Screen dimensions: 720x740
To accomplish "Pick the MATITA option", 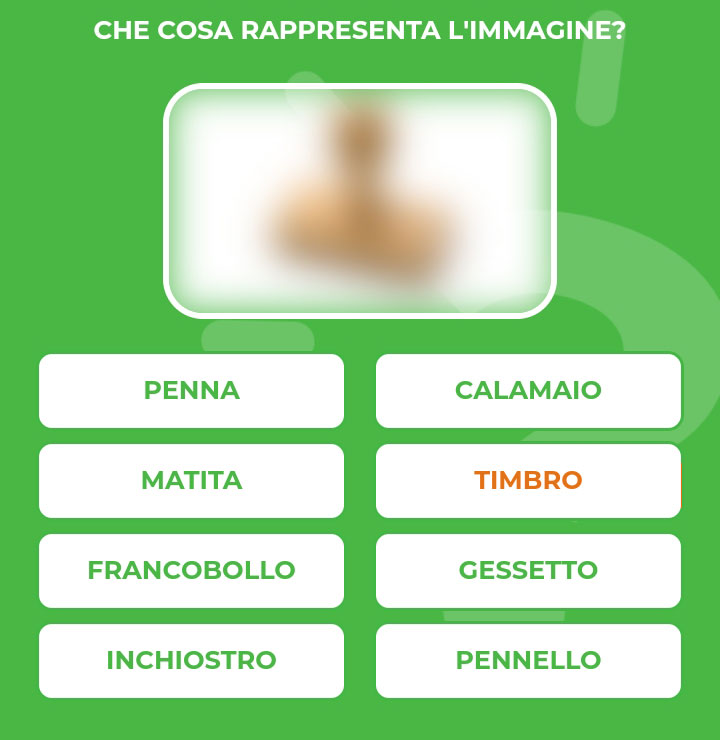I will 191,481.
